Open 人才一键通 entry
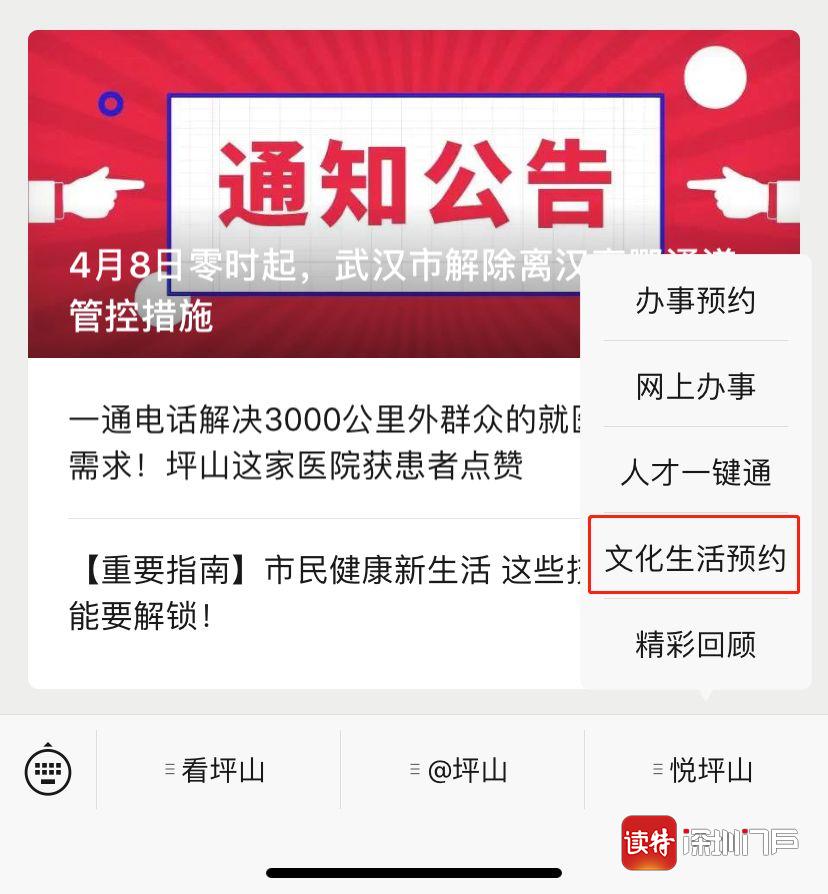Viewport: 828px width, 894px height. [x=695, y=472]
